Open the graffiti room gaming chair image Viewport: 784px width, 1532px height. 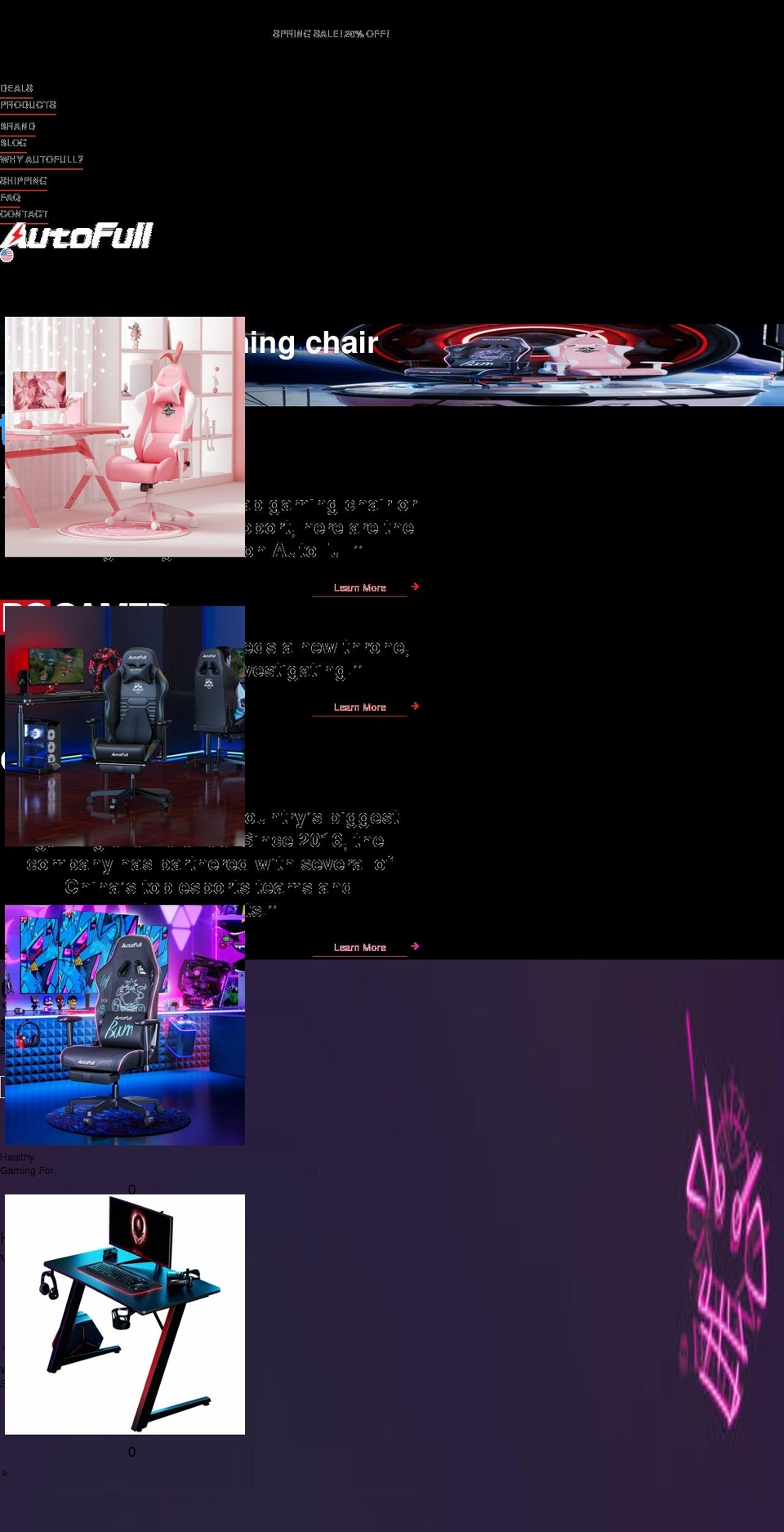[125, 1025]
